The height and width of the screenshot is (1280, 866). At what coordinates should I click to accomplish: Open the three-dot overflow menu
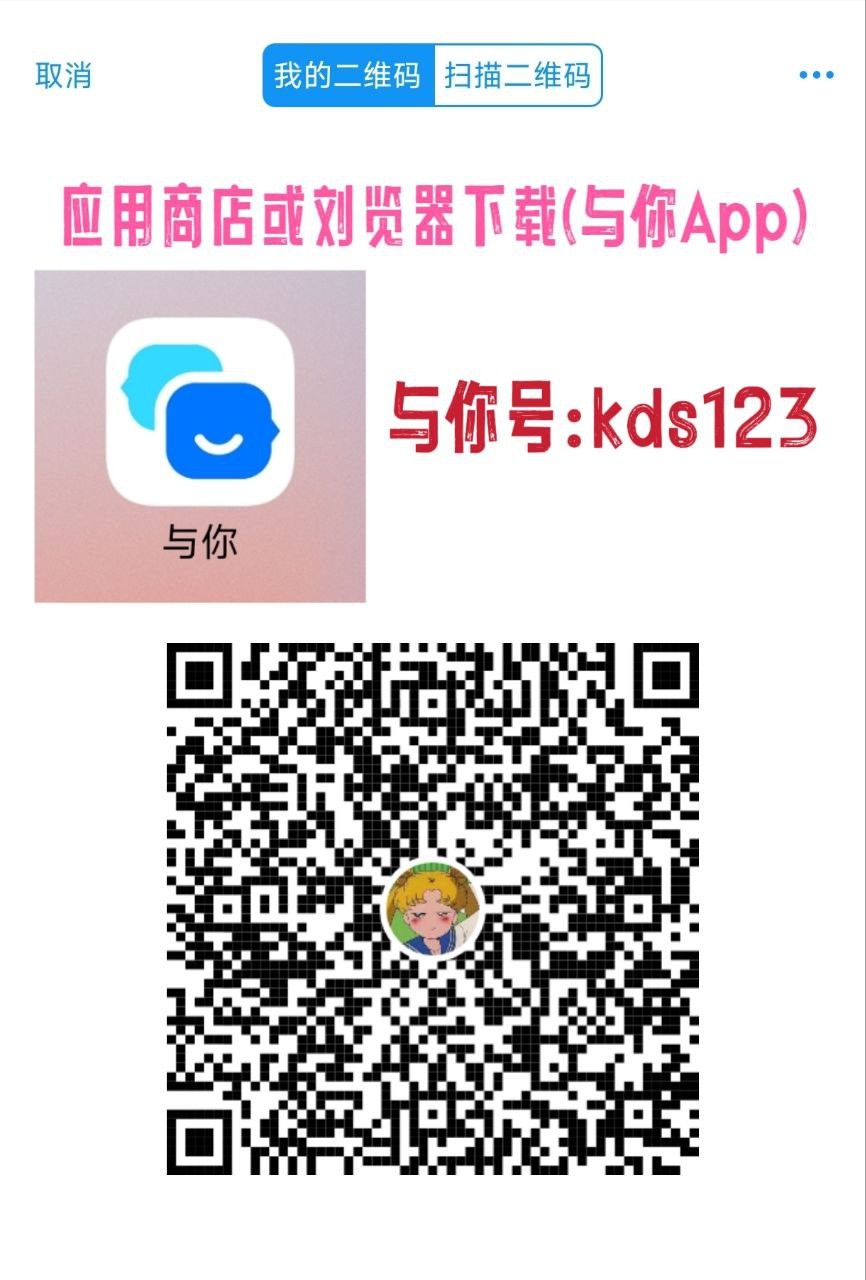coord(816,76)
